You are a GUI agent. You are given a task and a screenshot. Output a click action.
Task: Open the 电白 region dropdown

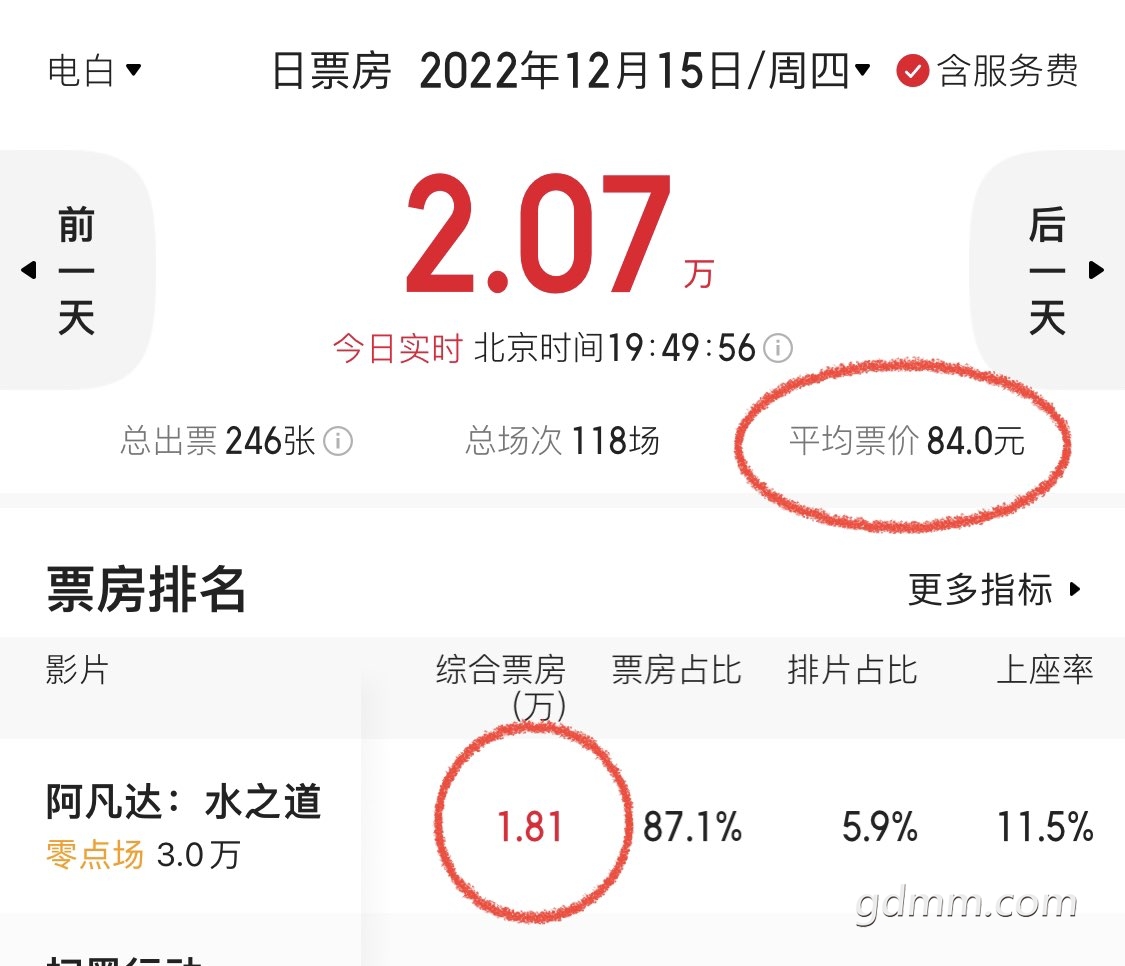95,71
